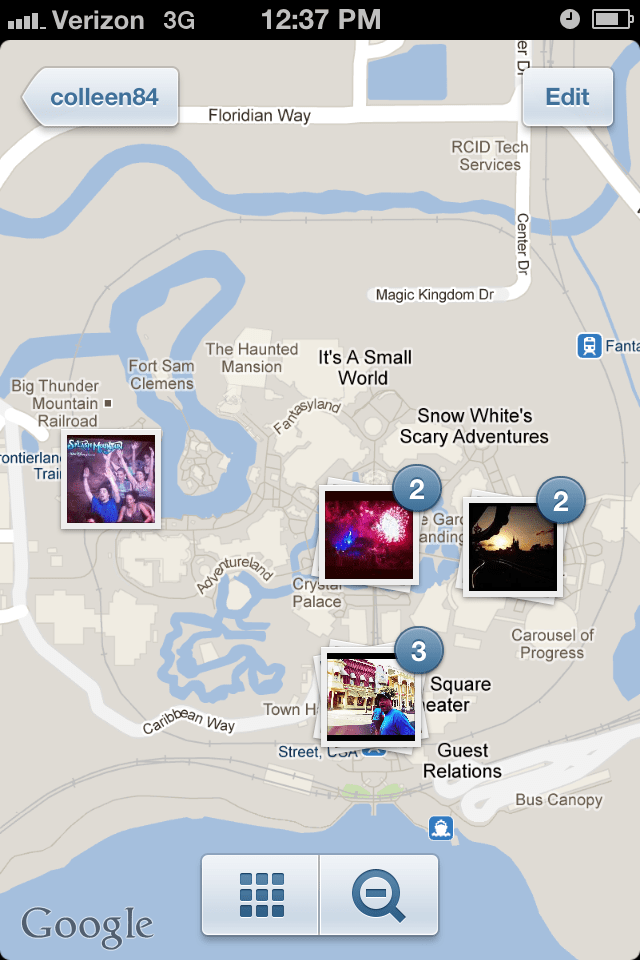Screen dimensions: 640x960
Task: Tap the Edit button
Action: pos(567,97)
